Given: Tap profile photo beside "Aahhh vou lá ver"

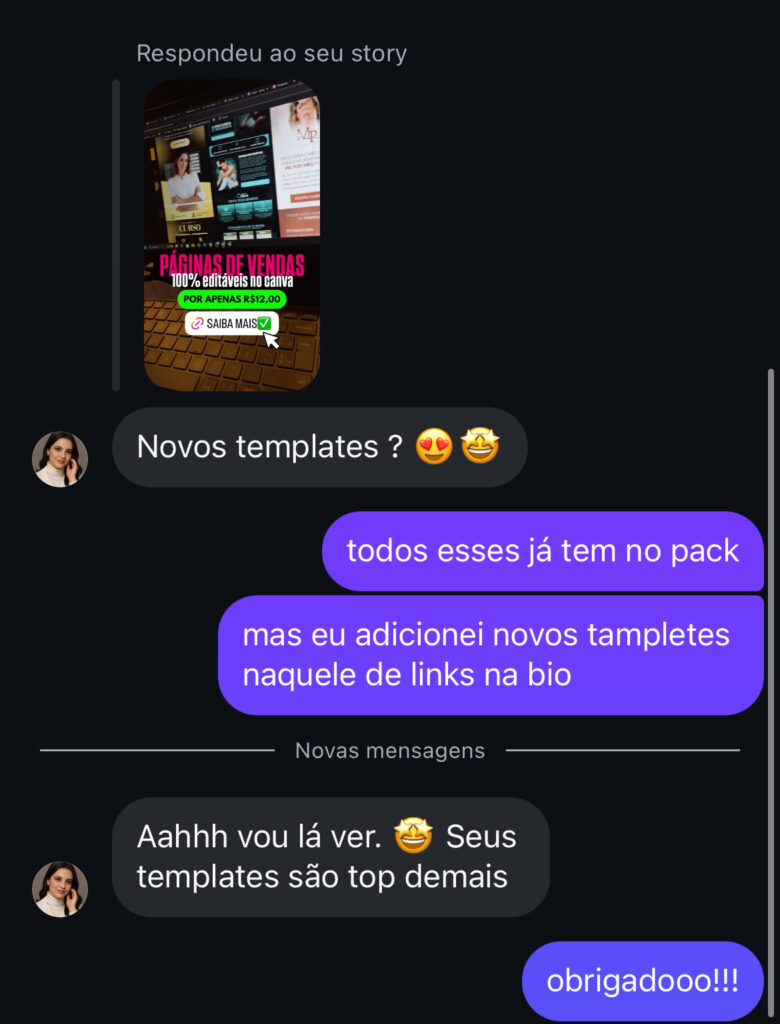Looking at the screenshot, I should 60,888.
